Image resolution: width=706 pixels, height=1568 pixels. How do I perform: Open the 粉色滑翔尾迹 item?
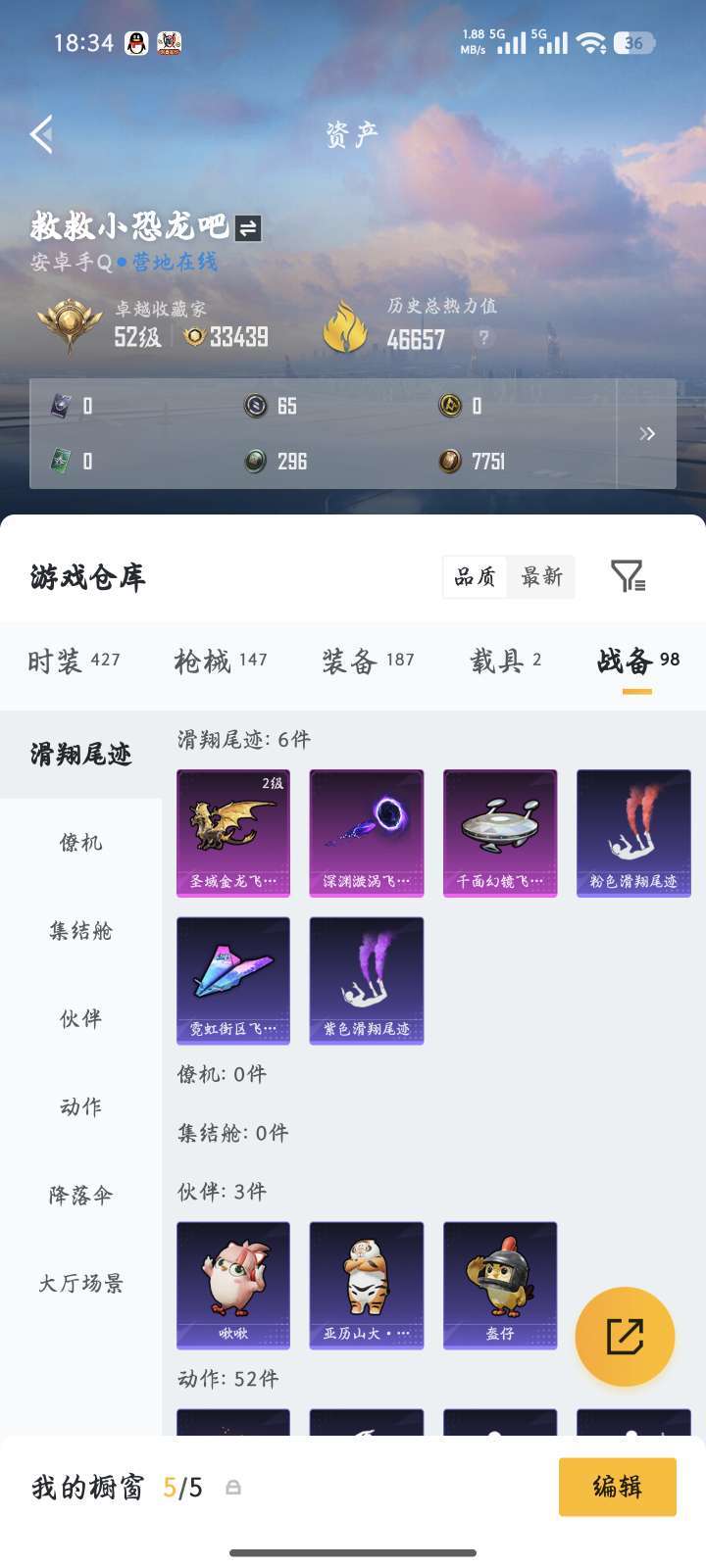(633, 833)
